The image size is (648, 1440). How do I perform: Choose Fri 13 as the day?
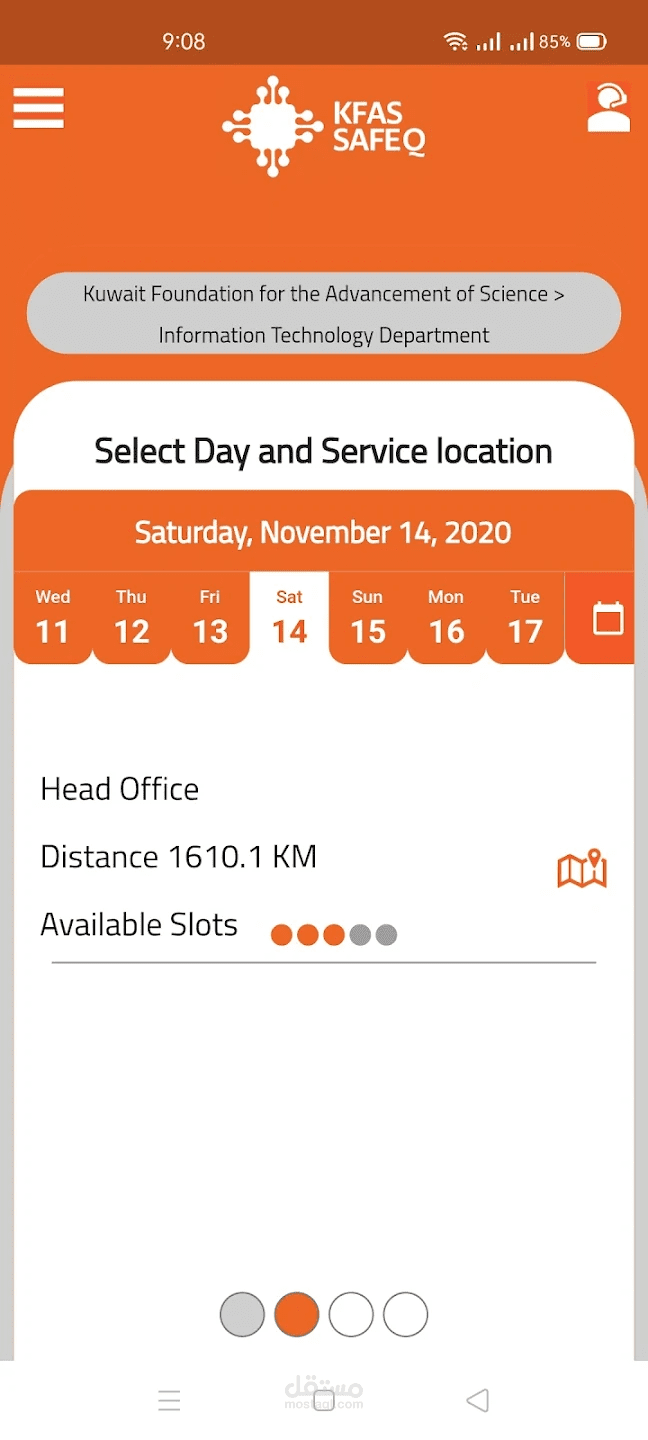coord(210,617)
